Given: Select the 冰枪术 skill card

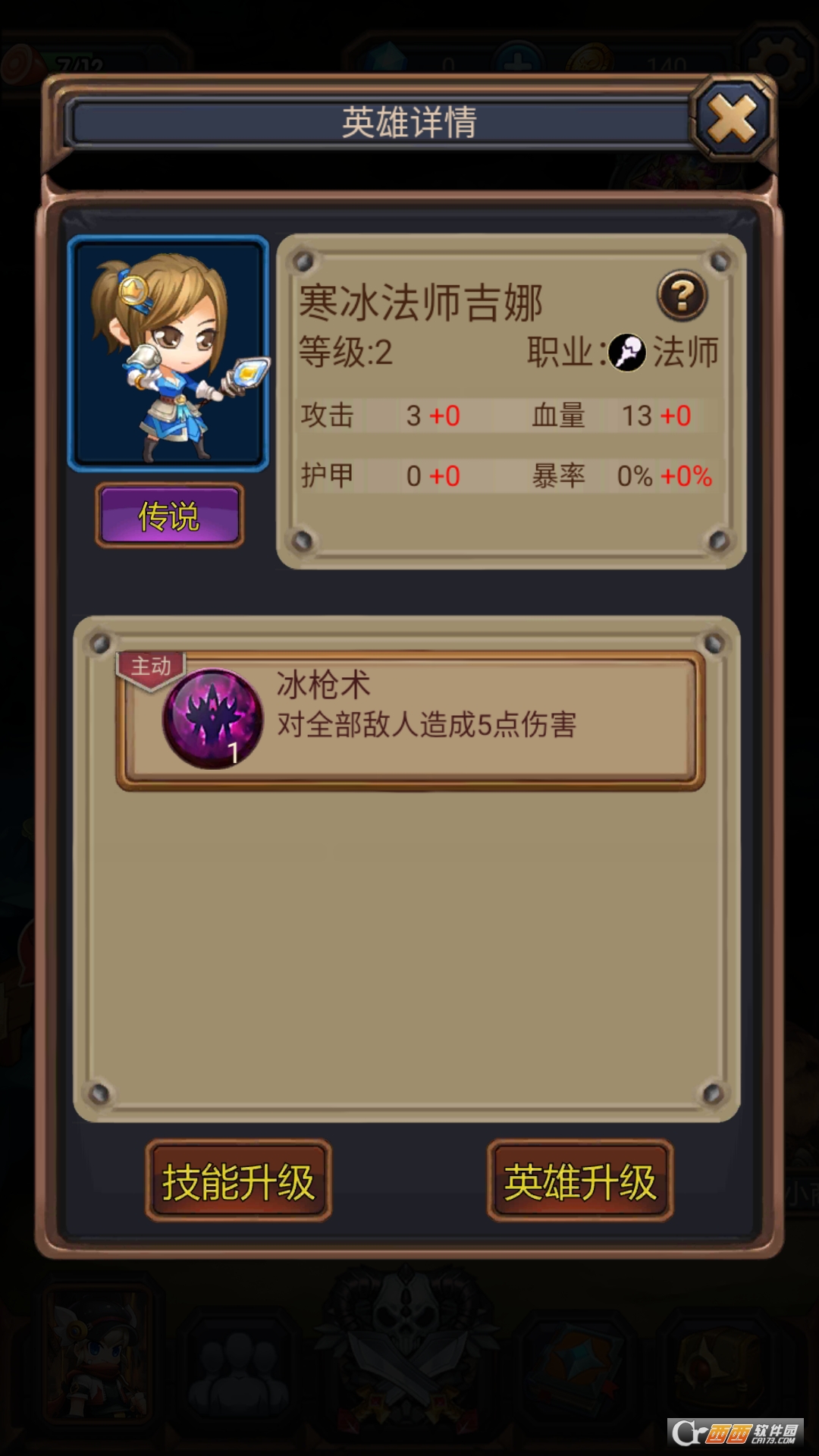Looking at the screenshot, I should 410,719.
